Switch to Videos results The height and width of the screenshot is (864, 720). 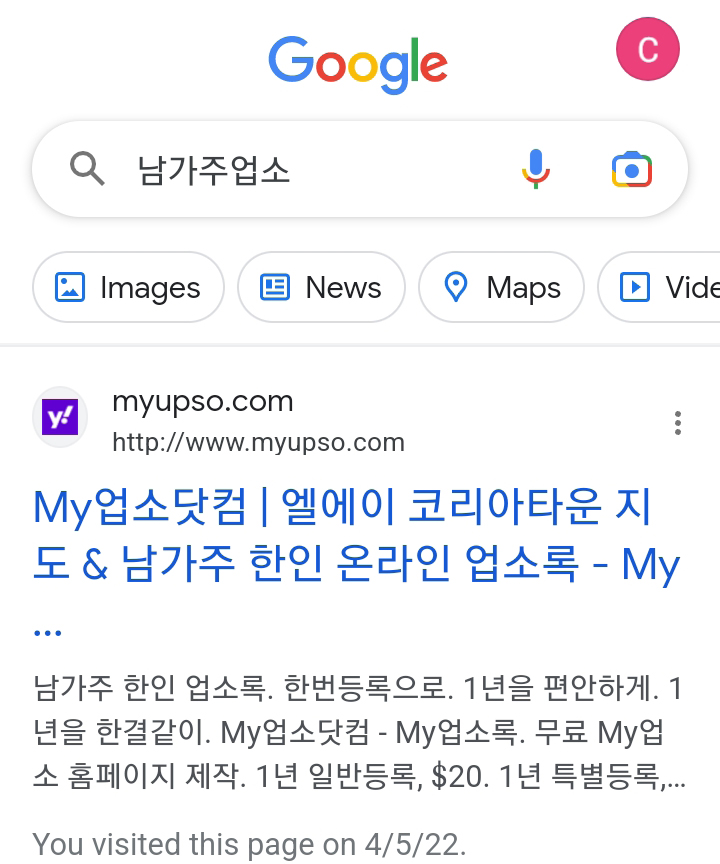click(665, 288)
